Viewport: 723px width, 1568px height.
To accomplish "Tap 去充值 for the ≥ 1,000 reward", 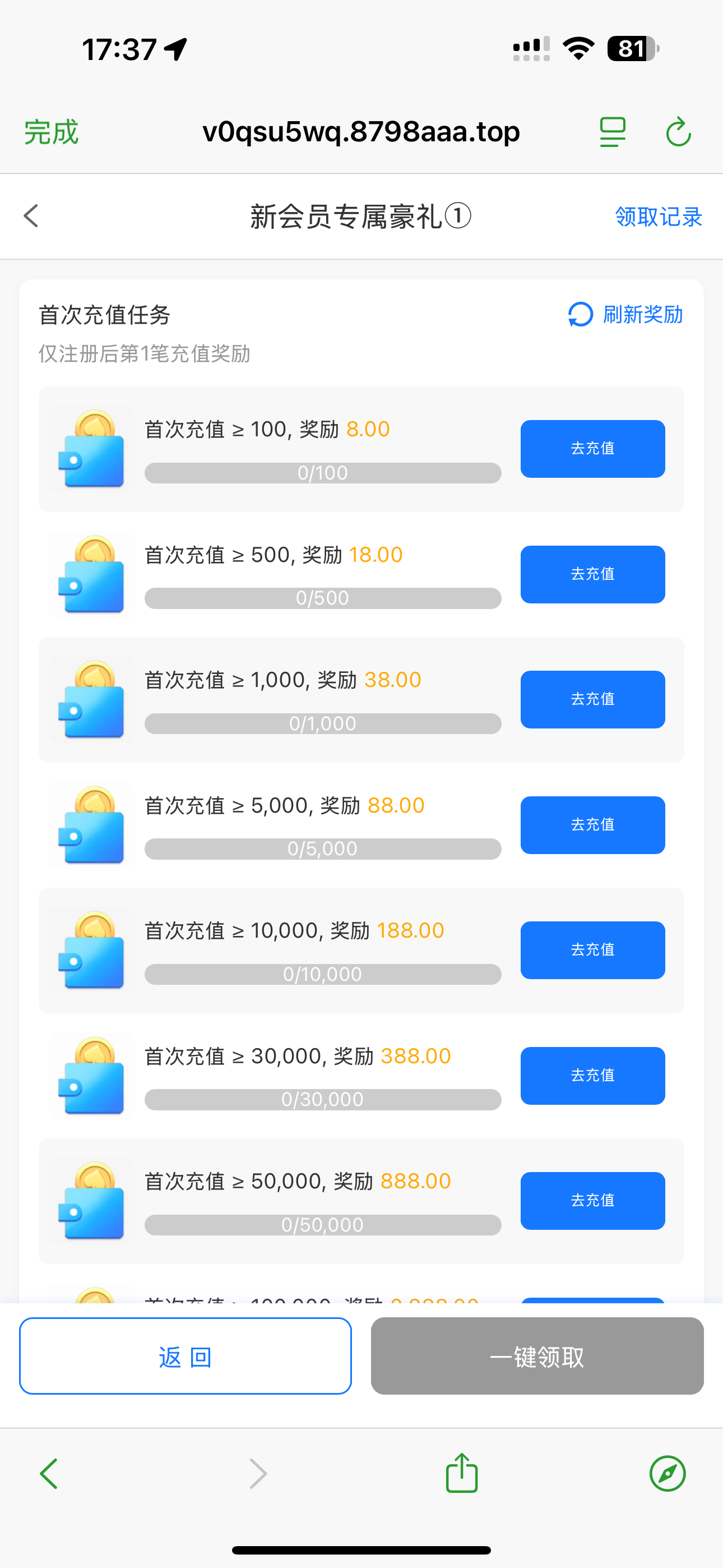I will click(592, 699).
